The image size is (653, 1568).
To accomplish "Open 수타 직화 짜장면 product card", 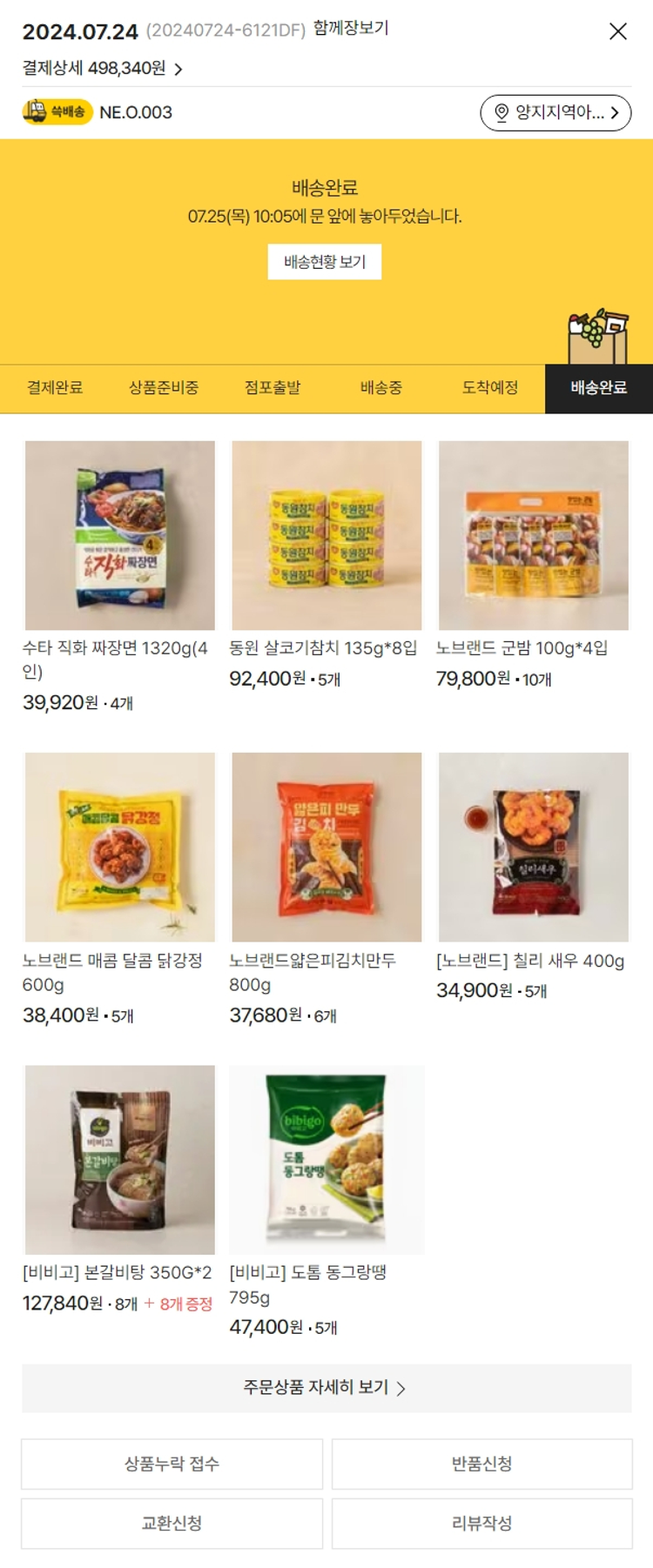I will (x=120, y=535).
